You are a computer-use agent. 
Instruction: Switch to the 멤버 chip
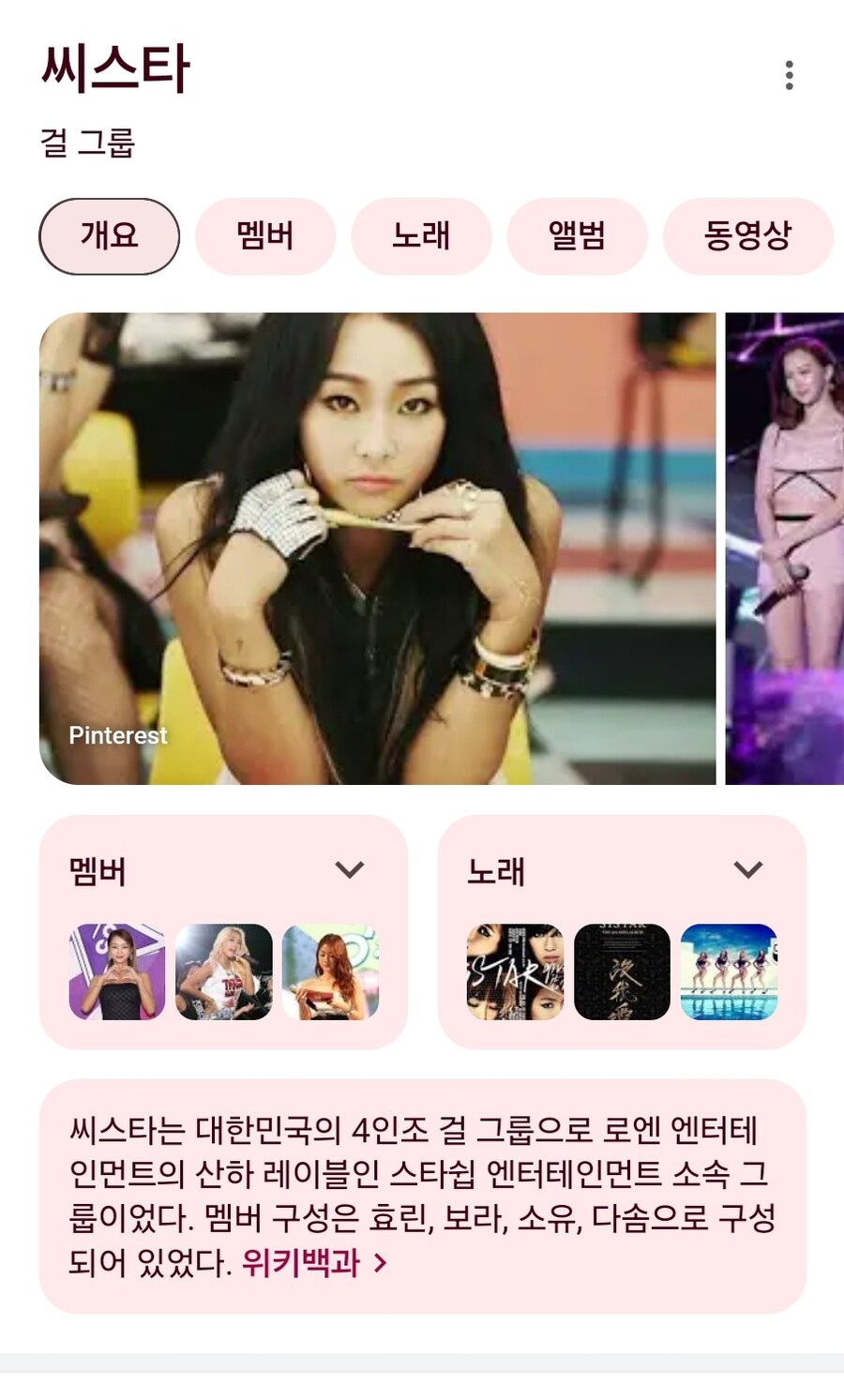[265, 236]
